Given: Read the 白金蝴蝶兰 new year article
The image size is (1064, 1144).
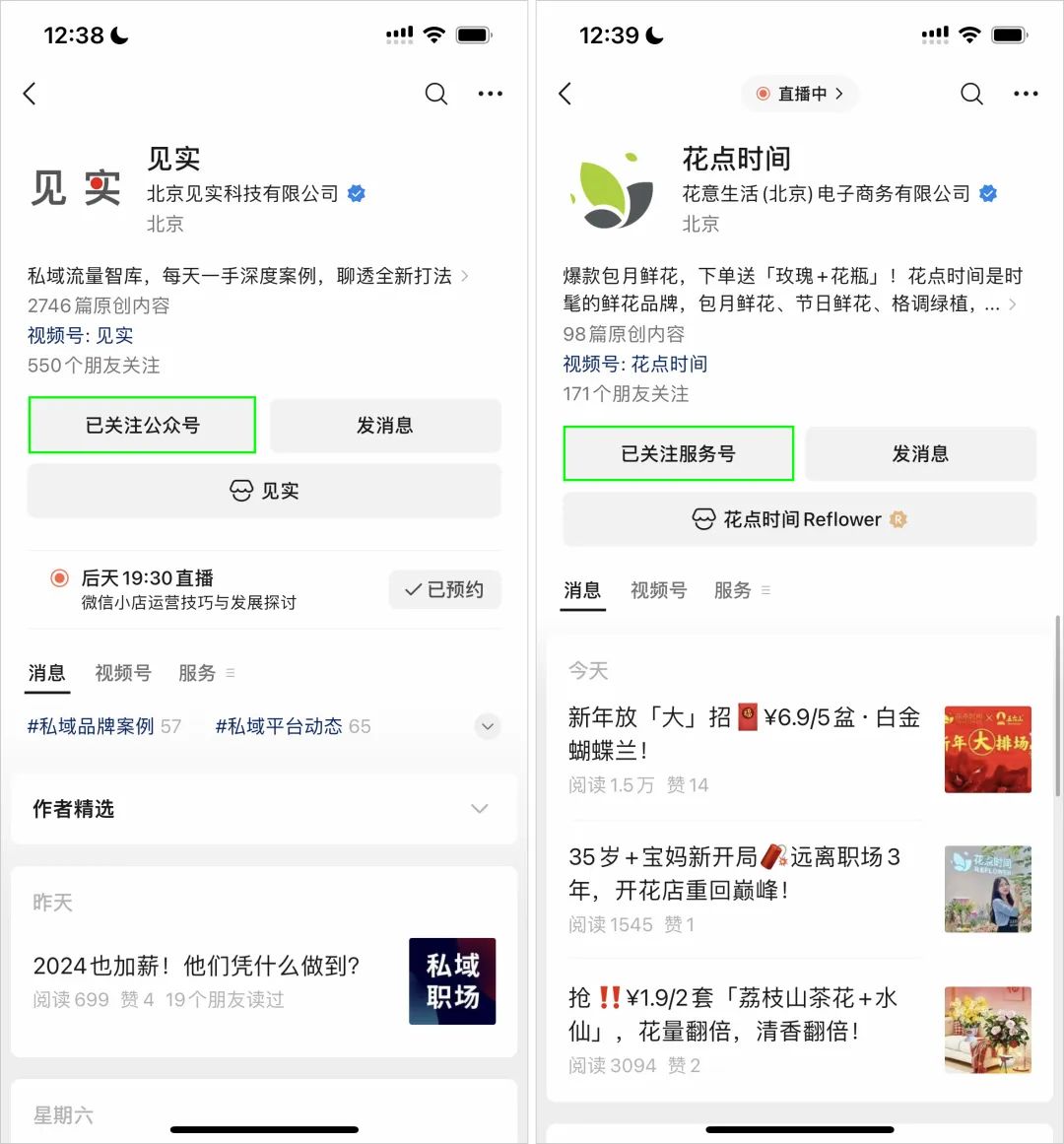Looking at the screenshot, I should [x=744, y=733].
